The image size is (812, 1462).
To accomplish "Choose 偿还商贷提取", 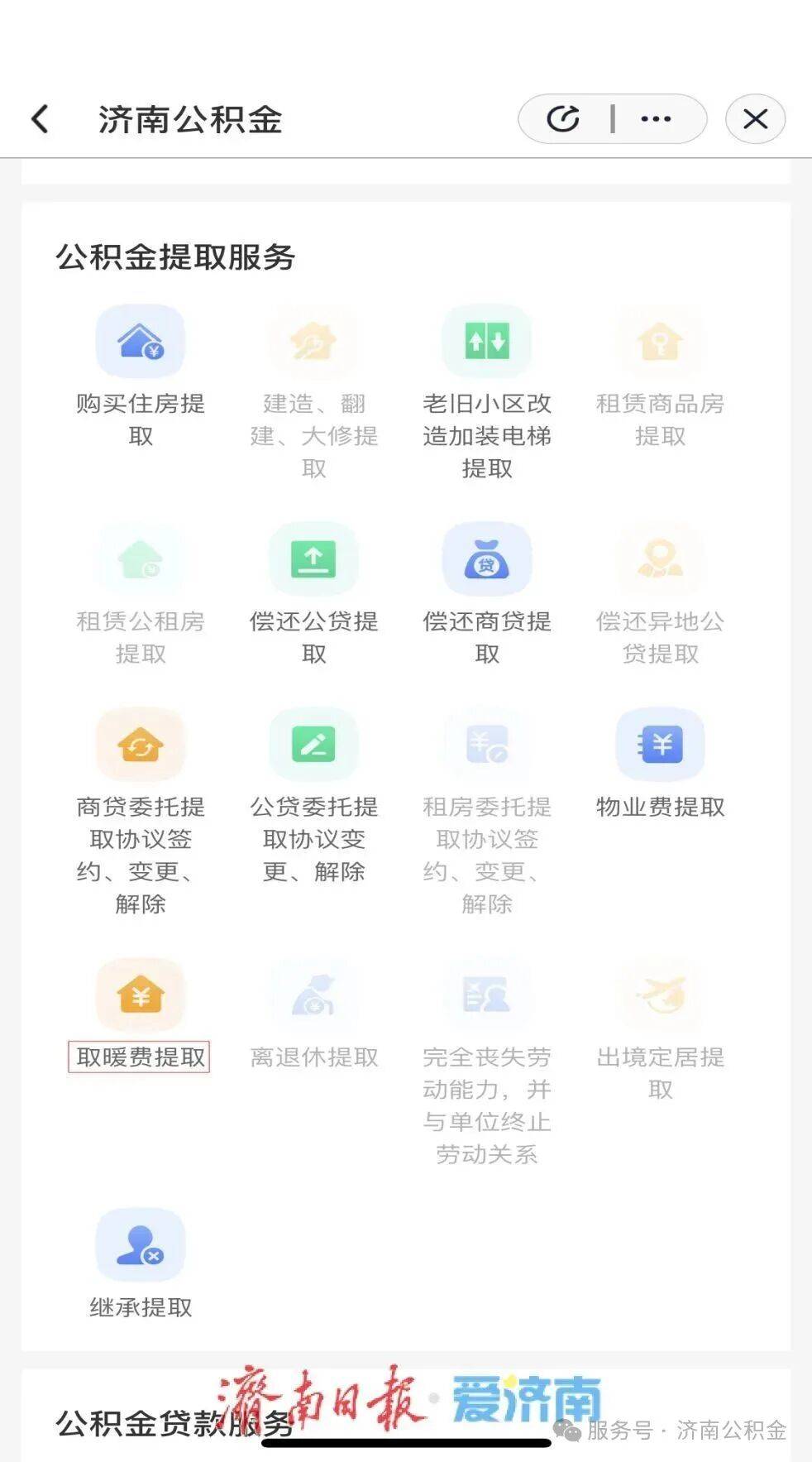I will pos(487,595).
